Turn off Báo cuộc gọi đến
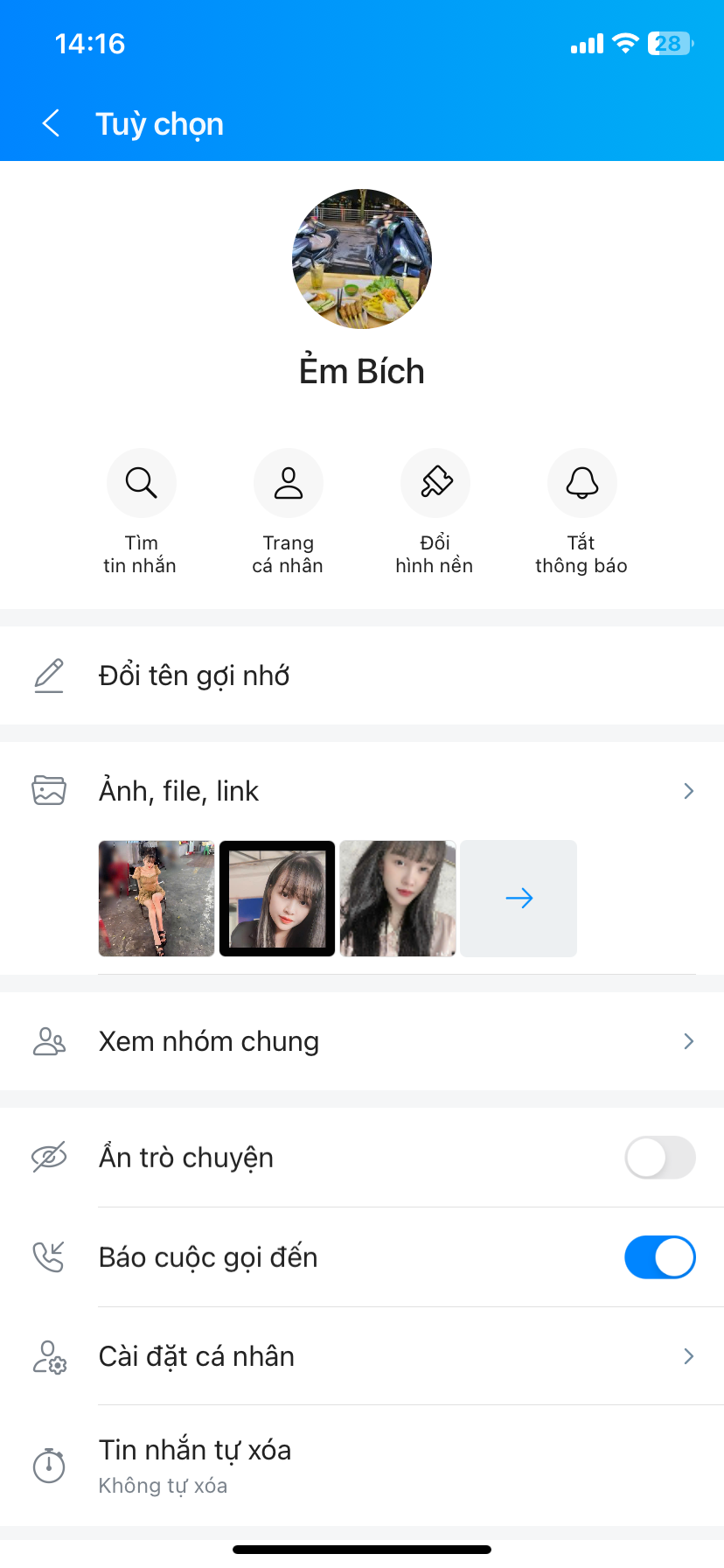 [x=659, y=1257]
